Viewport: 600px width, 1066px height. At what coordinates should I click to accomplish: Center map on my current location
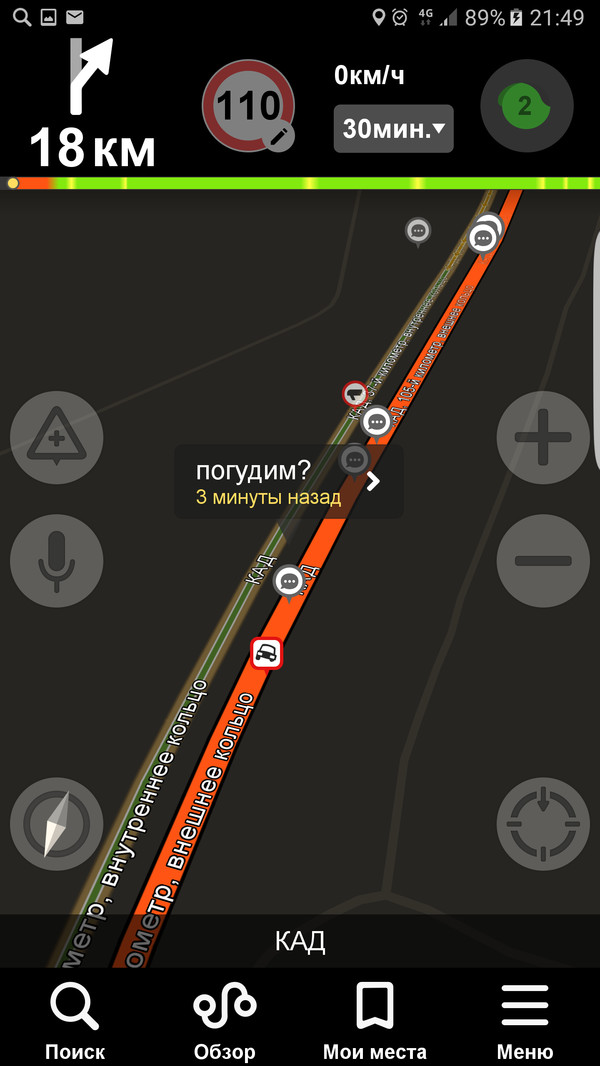pyautogui.click(x=543, y=824)
